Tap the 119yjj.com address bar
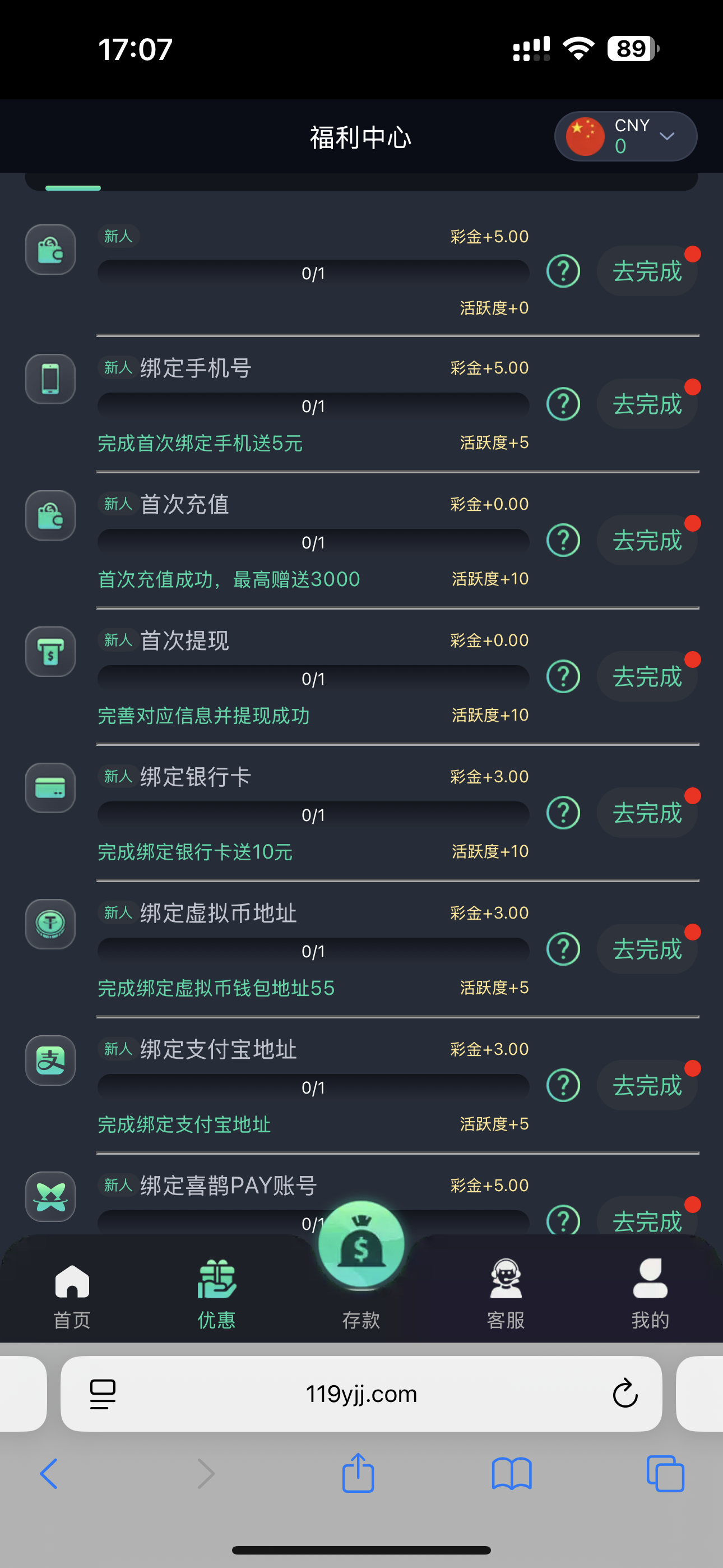 (361, 1393)
